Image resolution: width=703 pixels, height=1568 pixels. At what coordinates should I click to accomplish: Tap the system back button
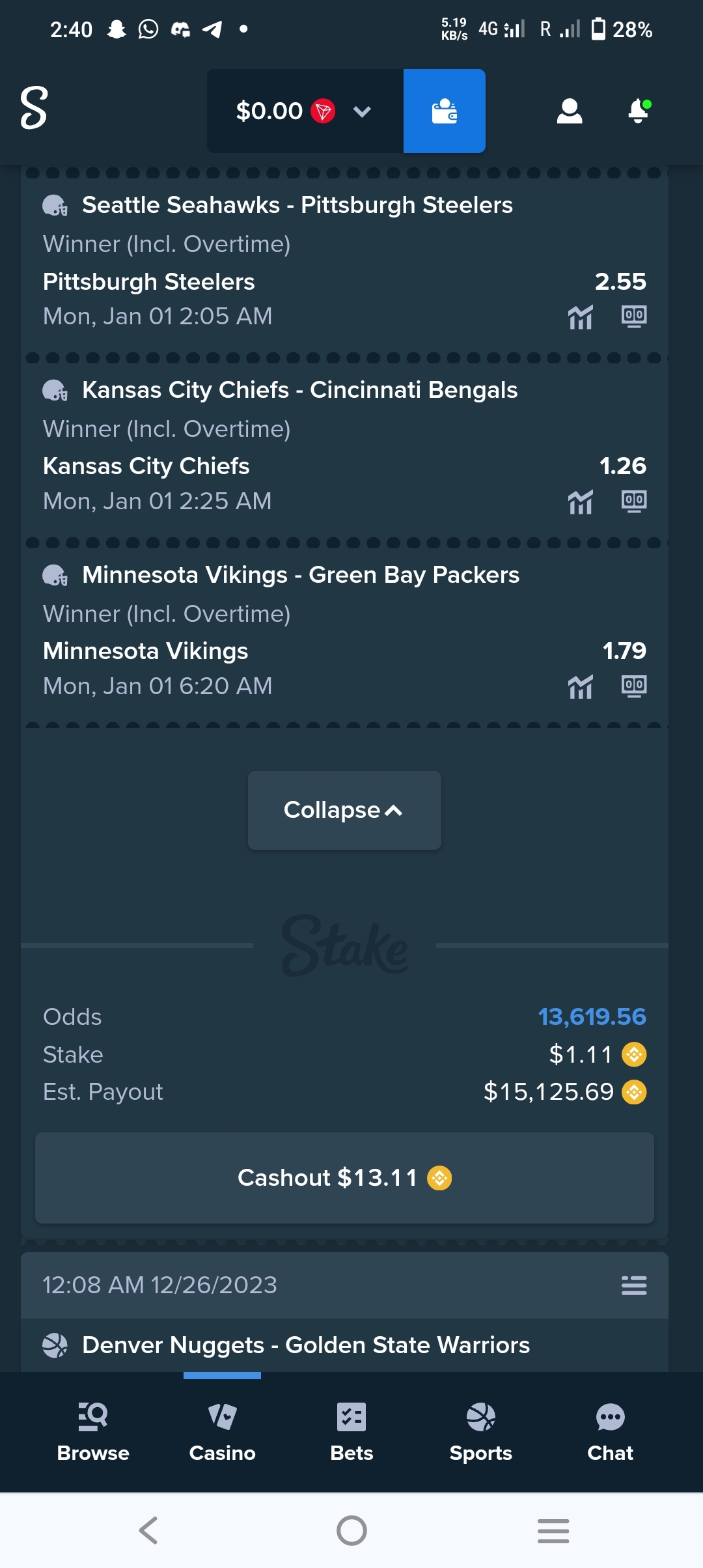[x=149, y=1530]
